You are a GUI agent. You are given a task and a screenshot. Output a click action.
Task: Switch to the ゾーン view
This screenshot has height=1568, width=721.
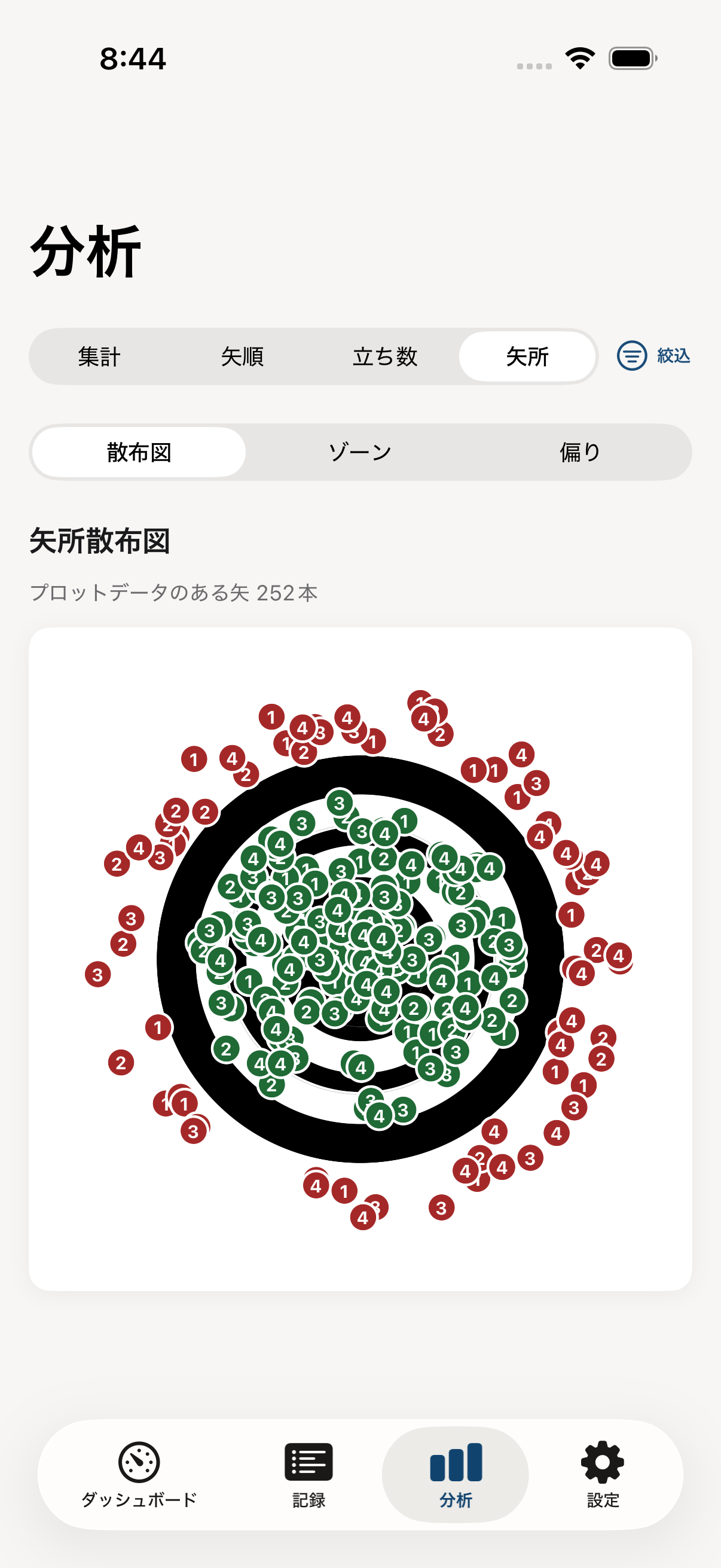coord(362,452)
